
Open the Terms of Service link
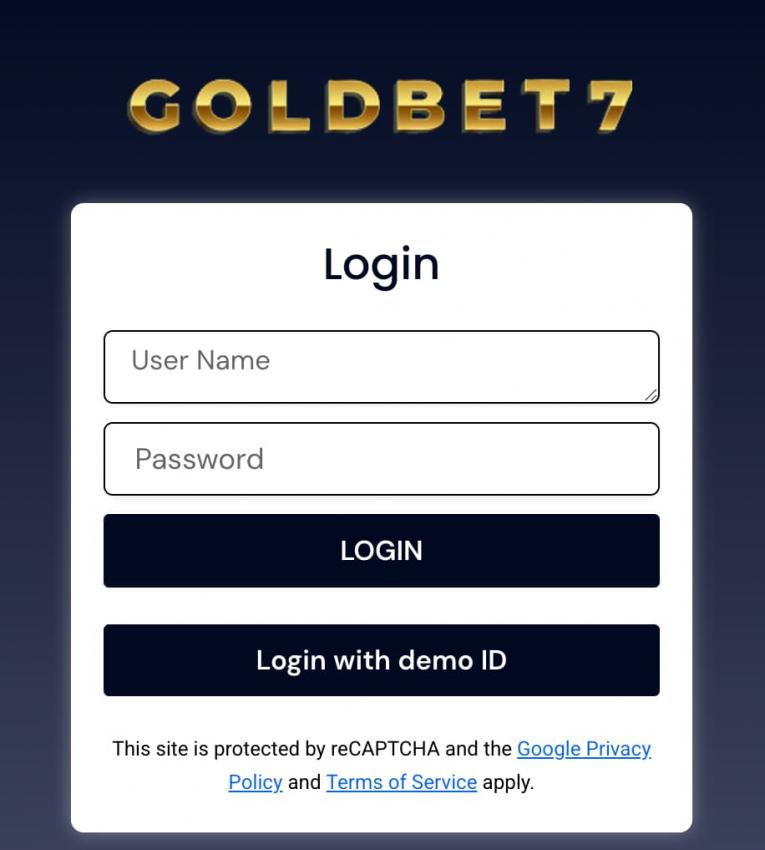click(x=401, y=782)
